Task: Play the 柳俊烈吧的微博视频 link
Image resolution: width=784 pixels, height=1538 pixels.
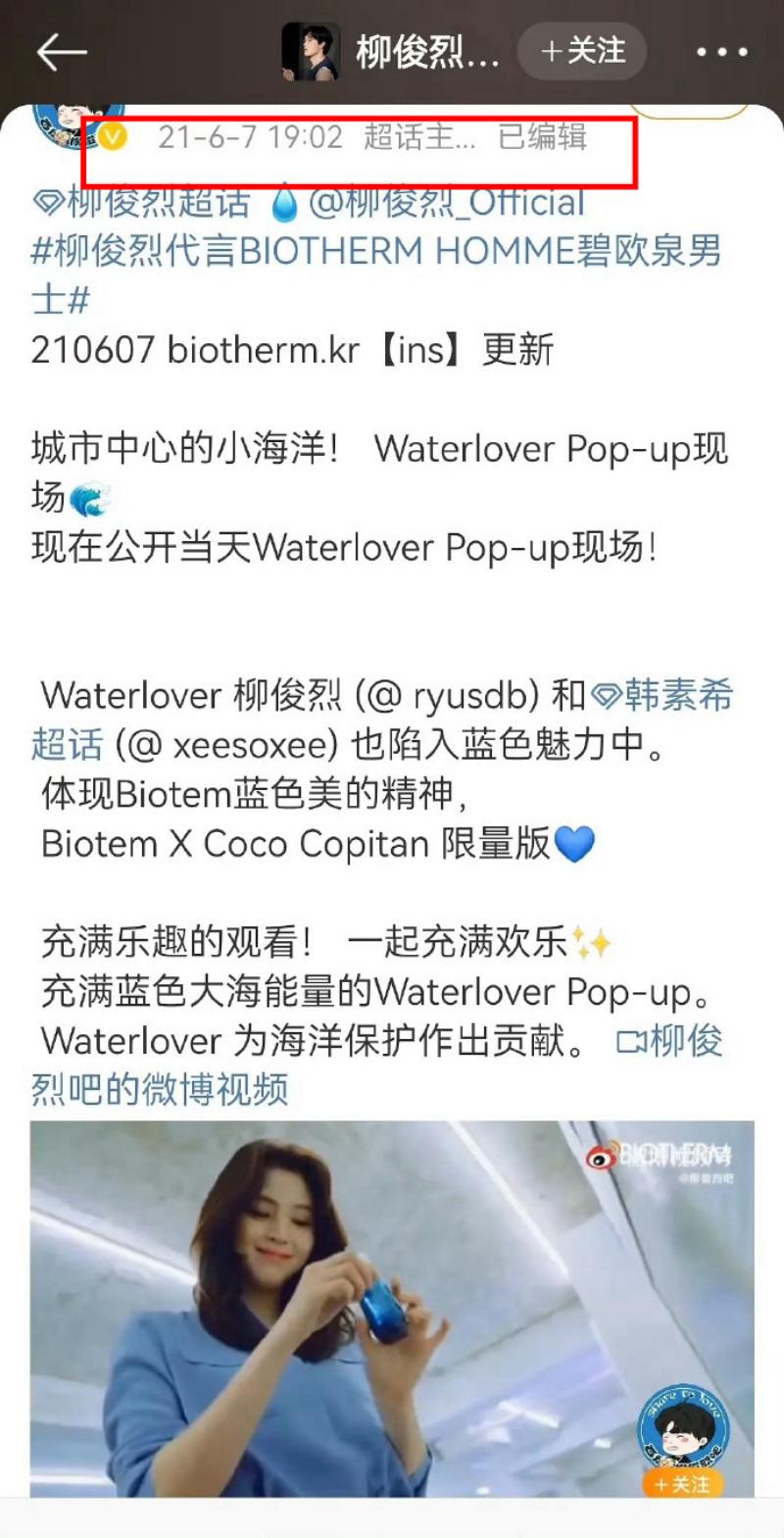Action: pos(669,1041)
